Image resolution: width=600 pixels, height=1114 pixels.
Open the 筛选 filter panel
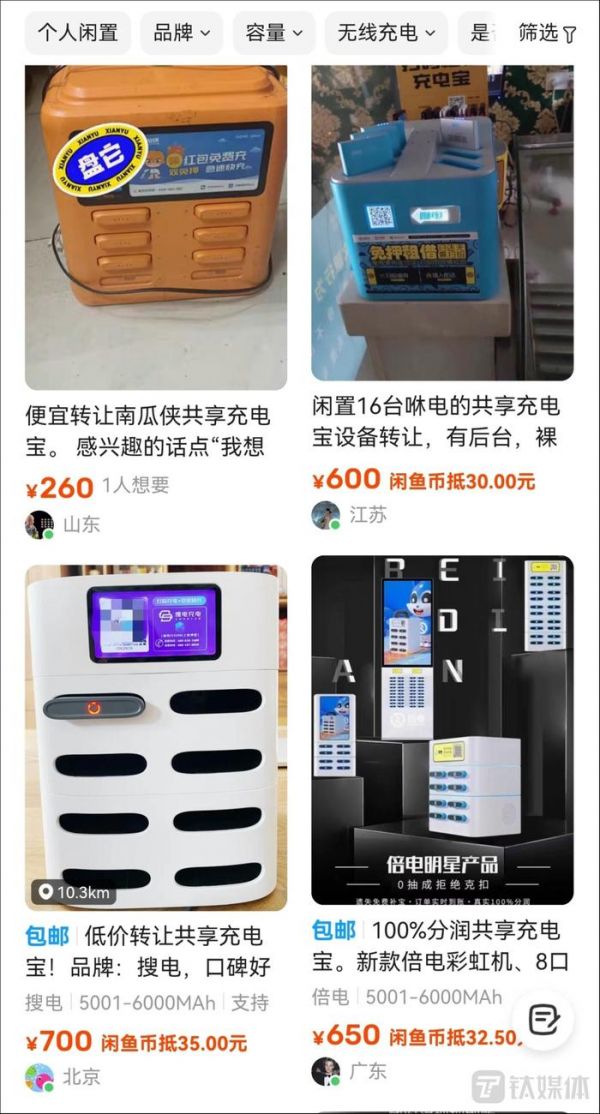point(546,33)
